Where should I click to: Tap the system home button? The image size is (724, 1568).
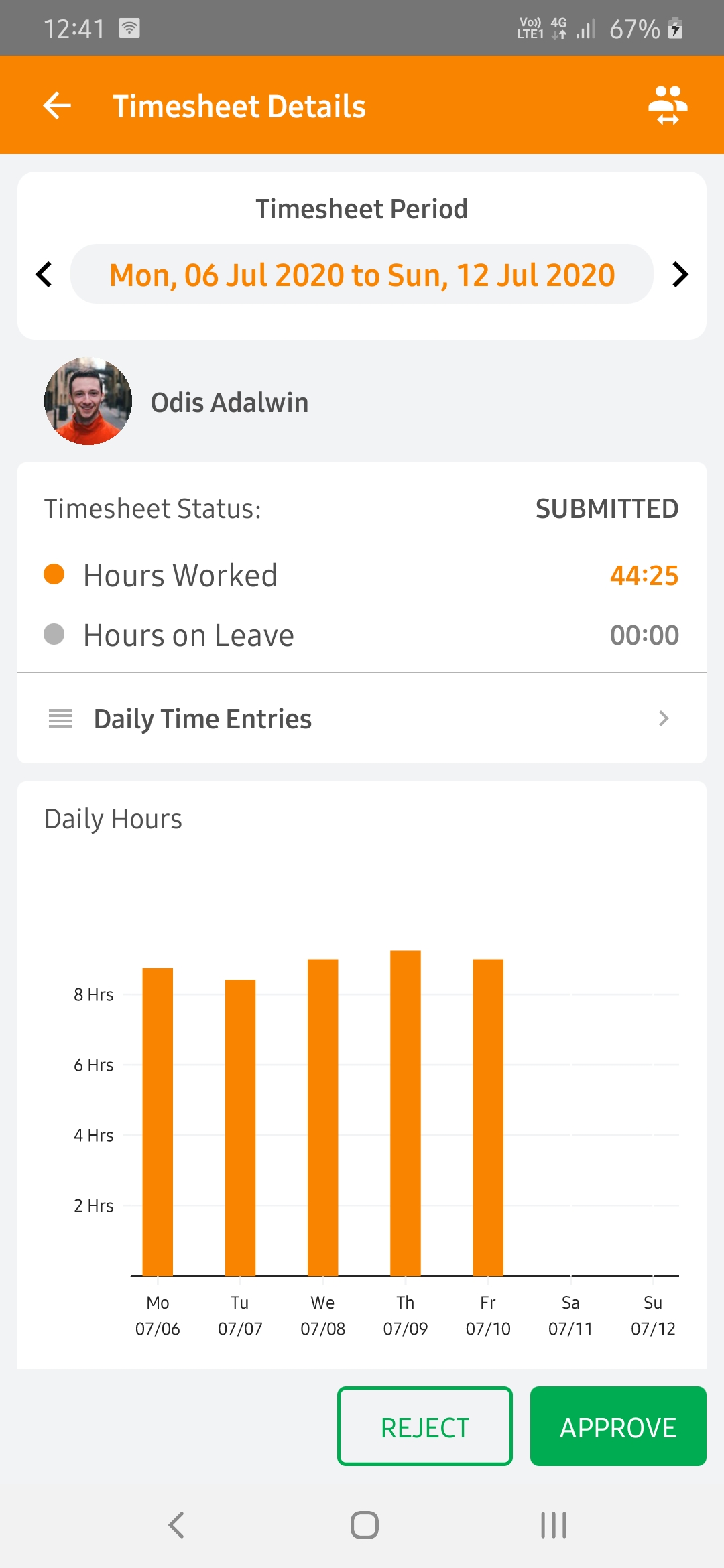pyautogui.click(x=365, y=1525)
